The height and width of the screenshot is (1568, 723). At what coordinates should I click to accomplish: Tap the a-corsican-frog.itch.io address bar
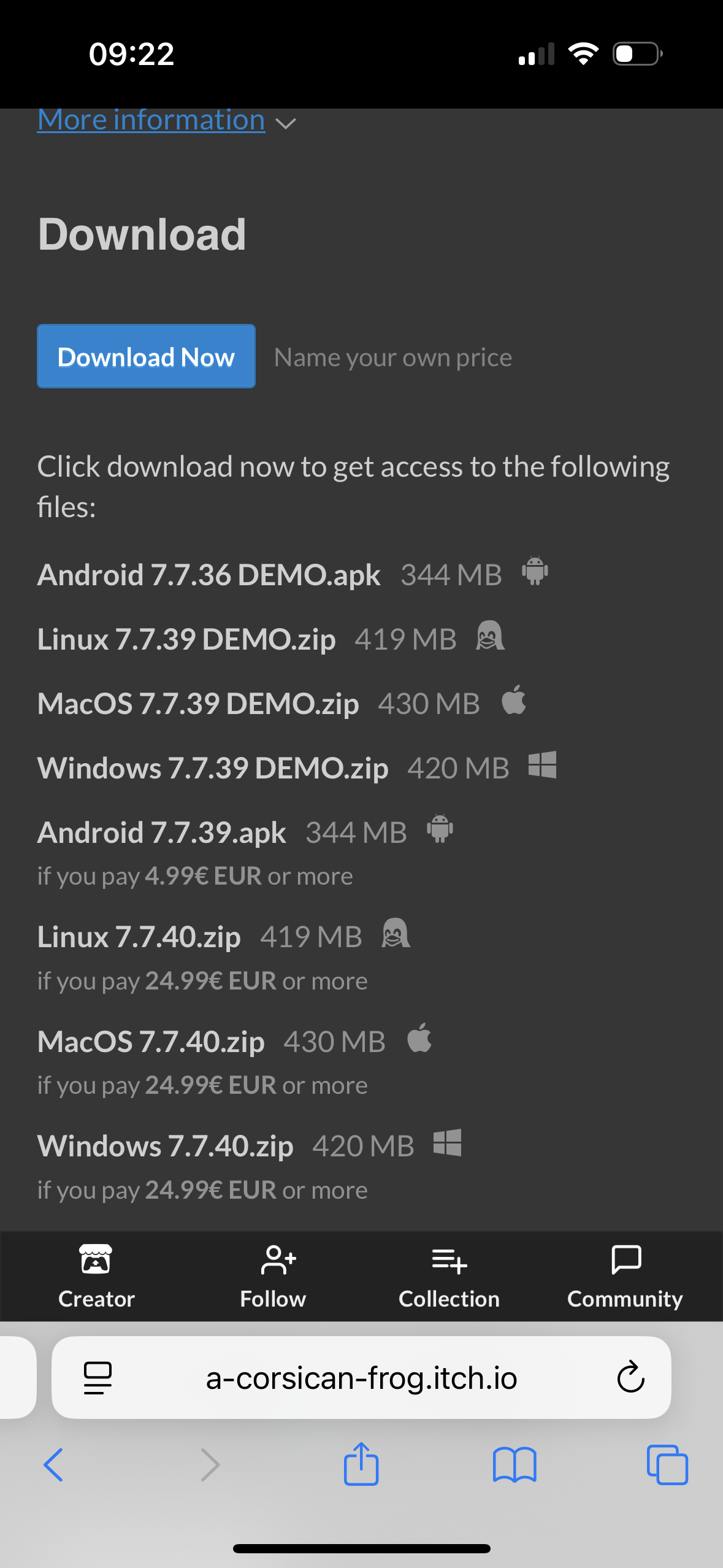click(361, 1378)
